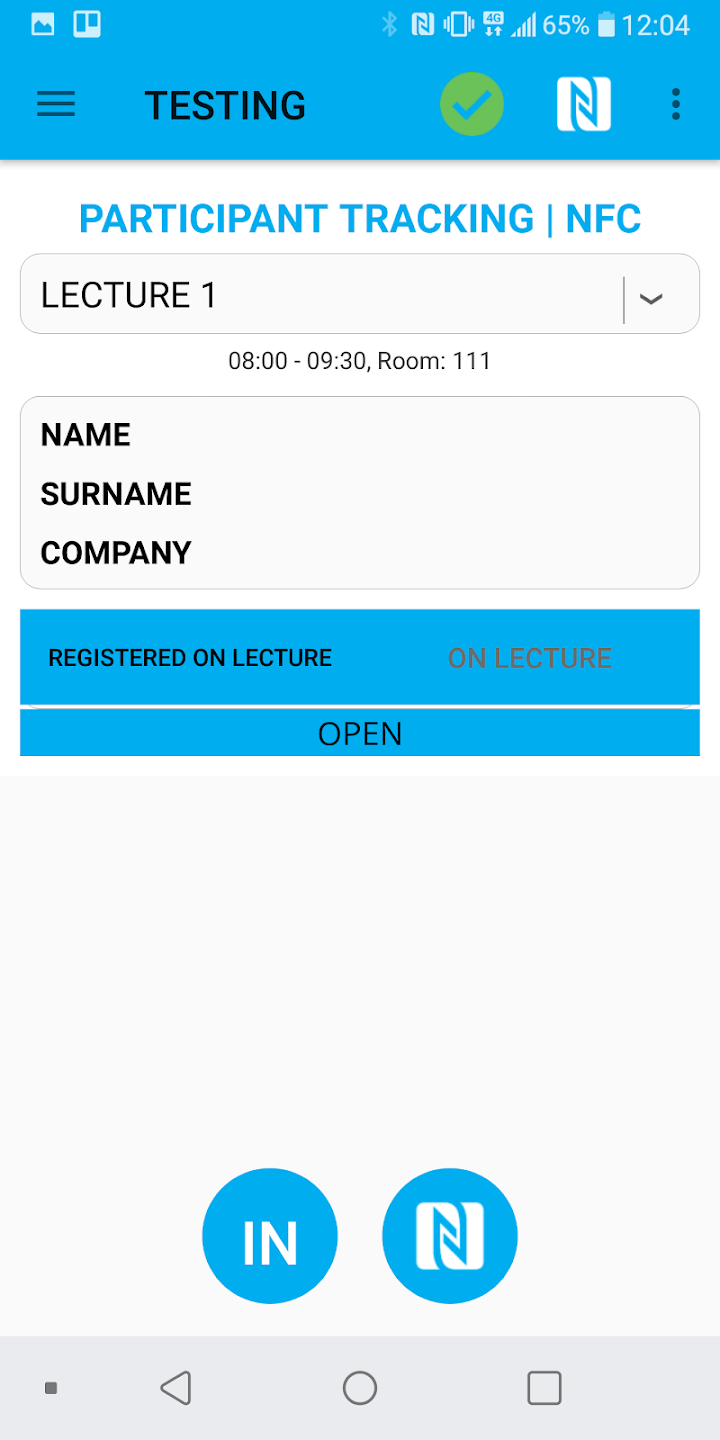Viewport: 720px width, 1440px height.
Task: Tap the NFC icon in the app bar
Action: point(584,104)
